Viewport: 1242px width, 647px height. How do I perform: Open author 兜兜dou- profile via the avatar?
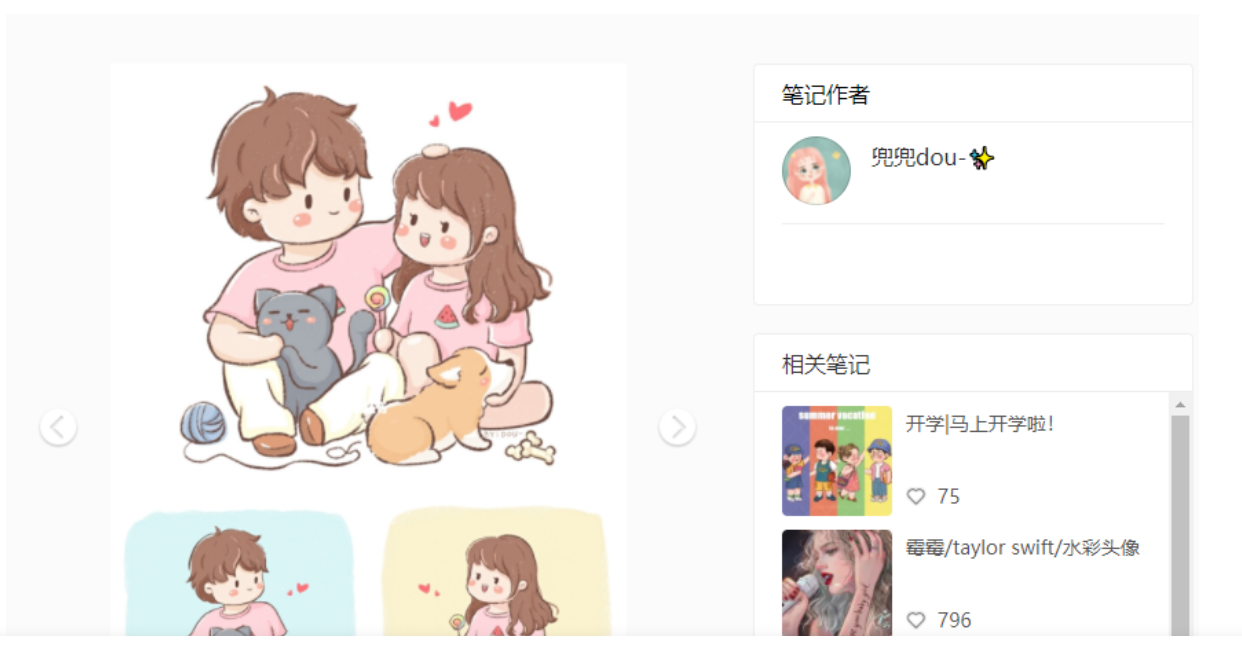[x=816, y=171]
